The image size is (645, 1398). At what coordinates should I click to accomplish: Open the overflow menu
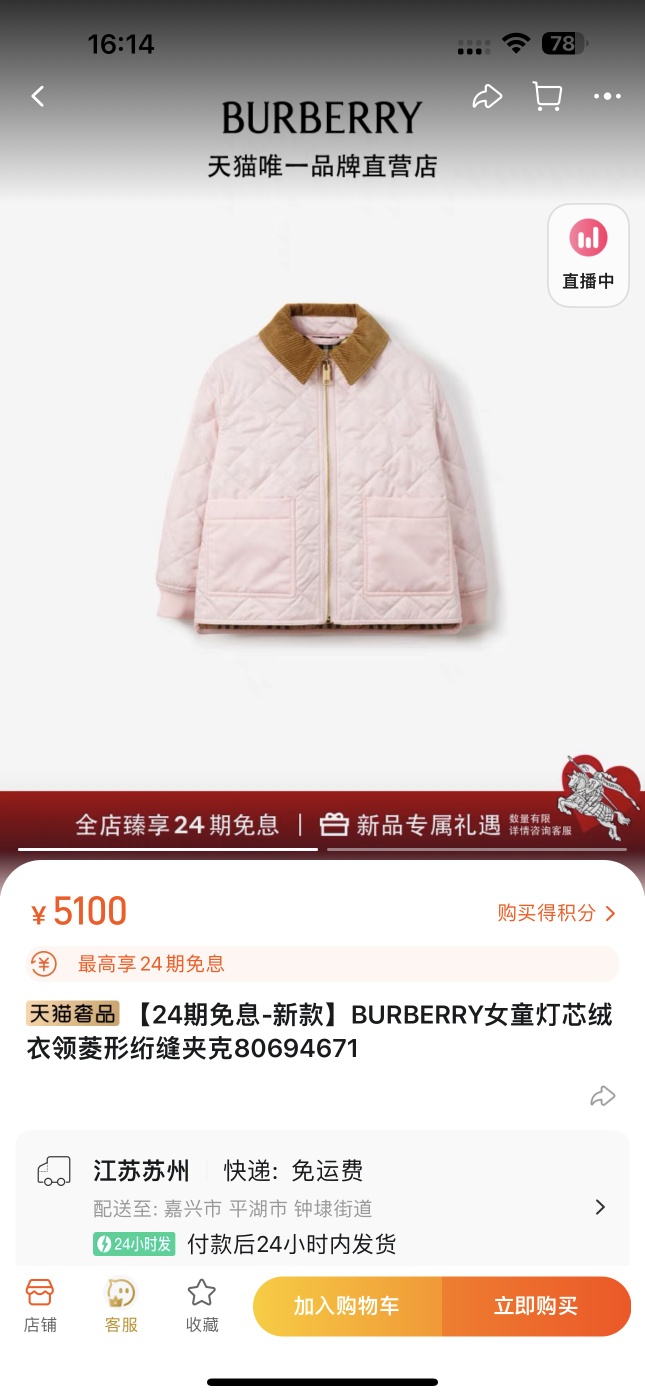pyautogui.click(x=607, y=97)
